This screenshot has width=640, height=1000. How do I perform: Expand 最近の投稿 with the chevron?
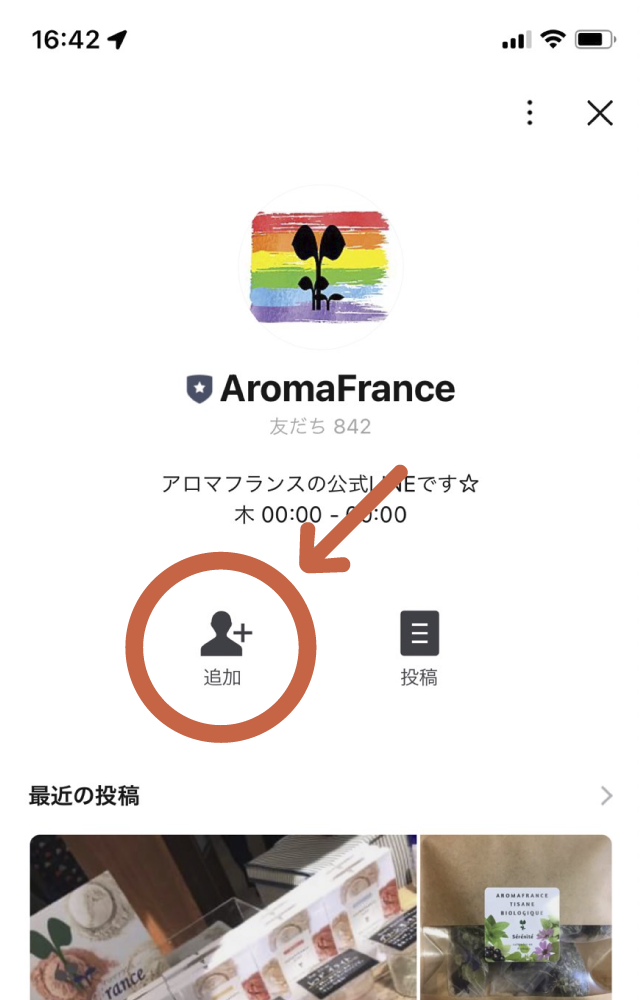[x=606, y=796]
